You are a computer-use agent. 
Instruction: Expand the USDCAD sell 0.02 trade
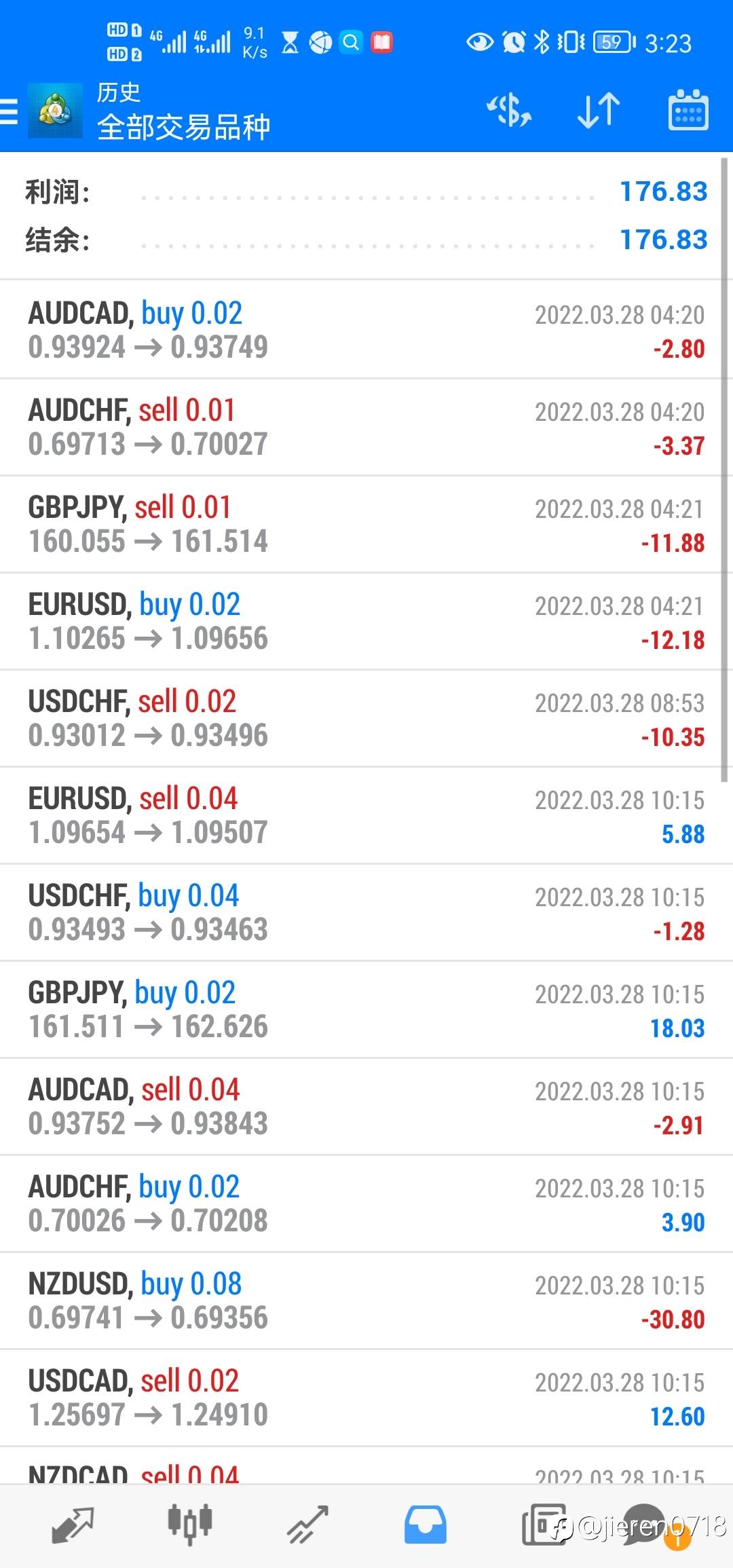[366, 1398]
